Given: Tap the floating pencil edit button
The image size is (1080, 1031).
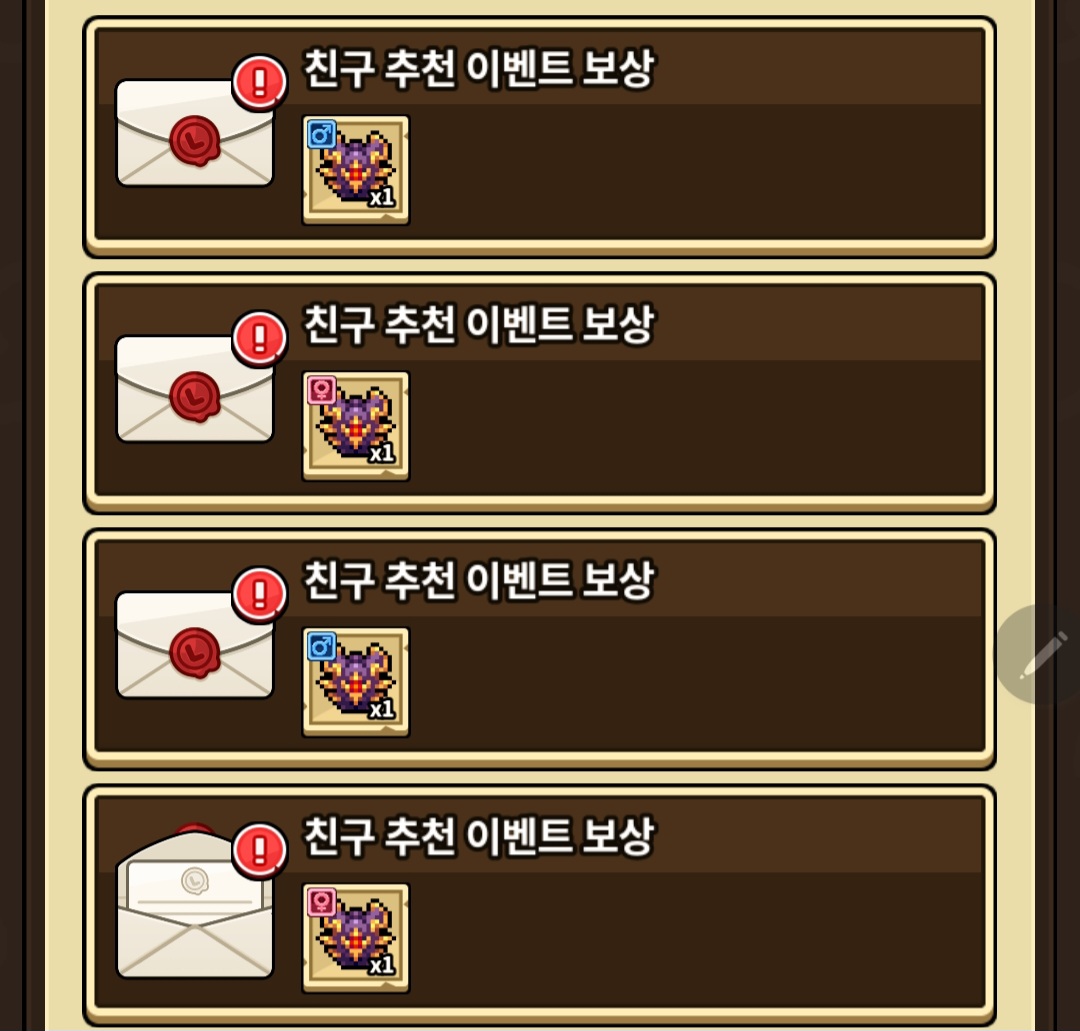Looking at the screenshot, I should click(1041, 654).
